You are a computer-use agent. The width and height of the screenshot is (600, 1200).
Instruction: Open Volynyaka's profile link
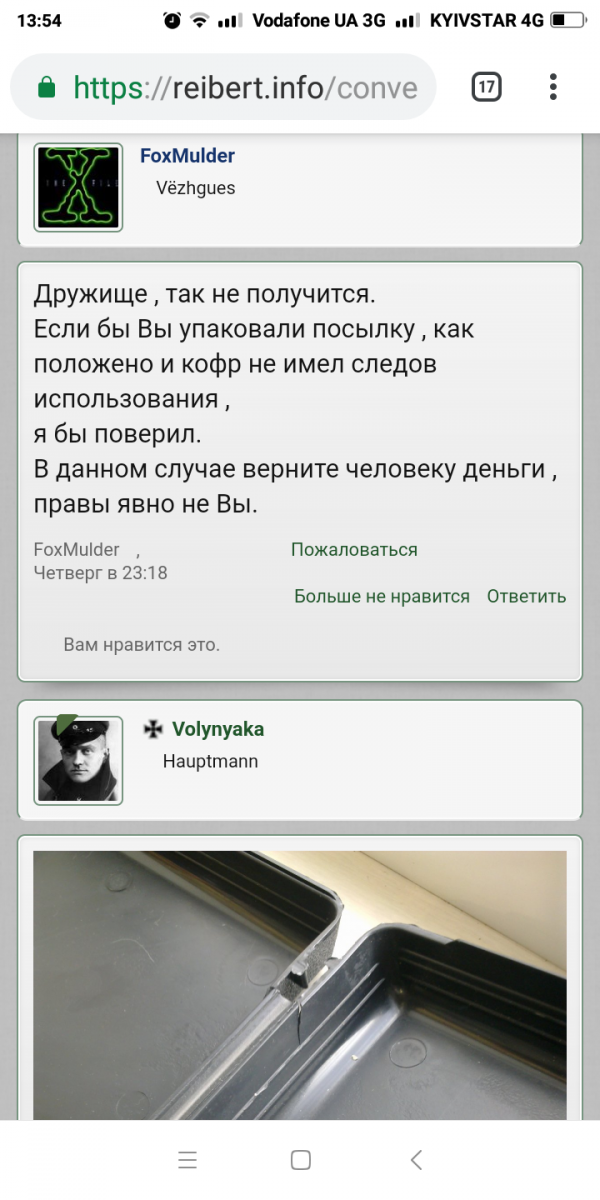point(217,729)
